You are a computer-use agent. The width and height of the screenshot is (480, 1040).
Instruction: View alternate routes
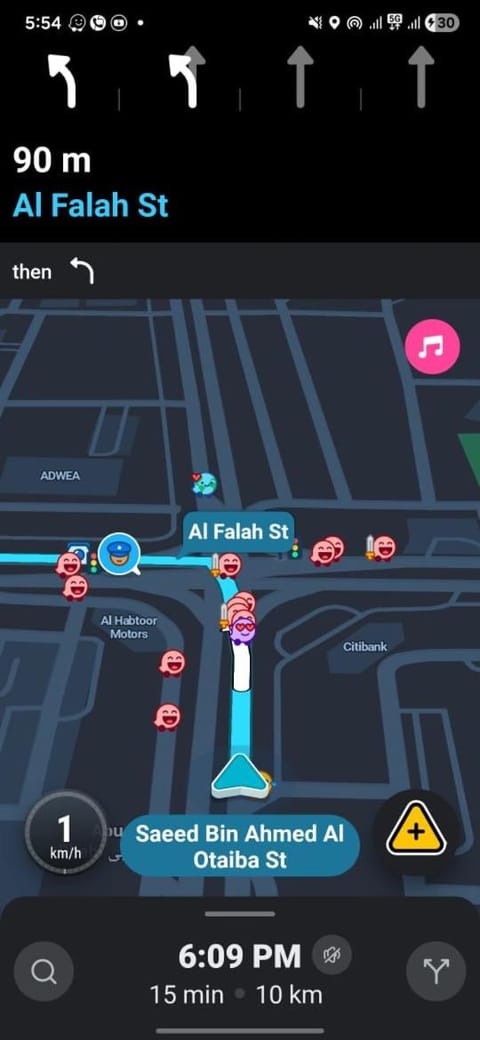click(436, 972)
